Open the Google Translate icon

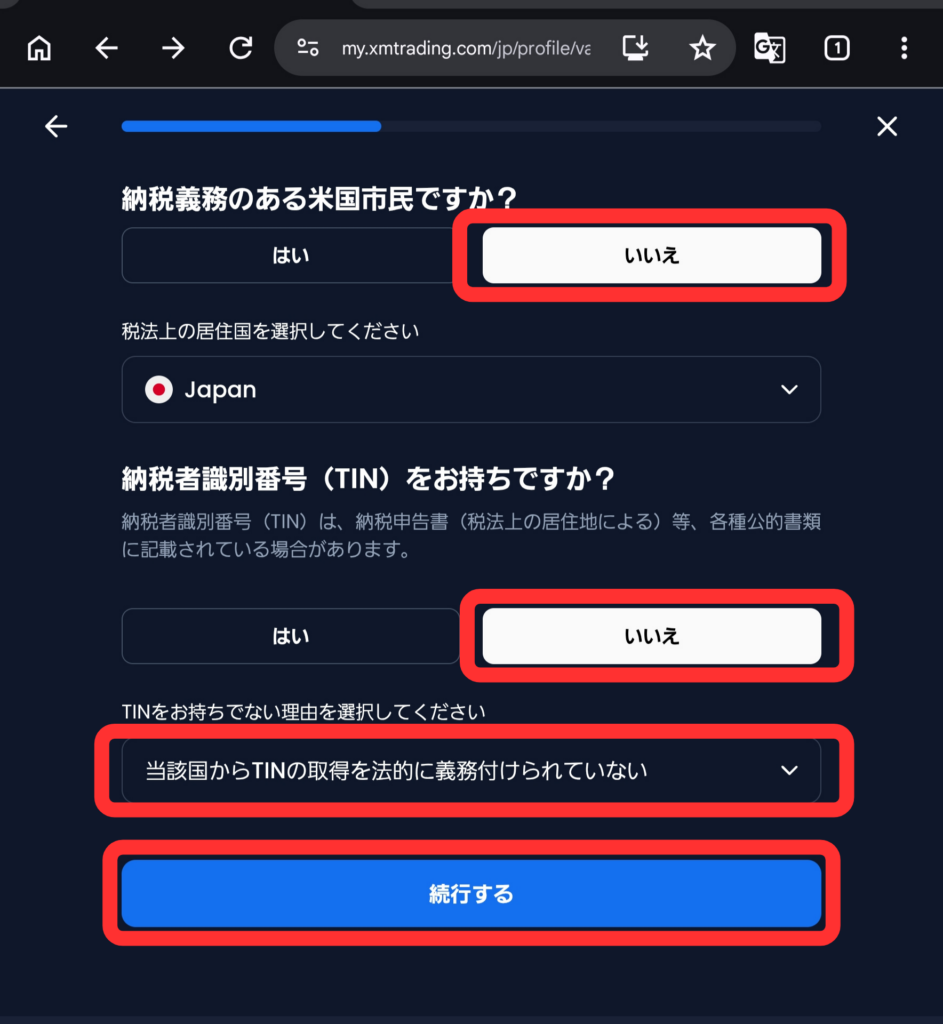(x=769, y=48)
